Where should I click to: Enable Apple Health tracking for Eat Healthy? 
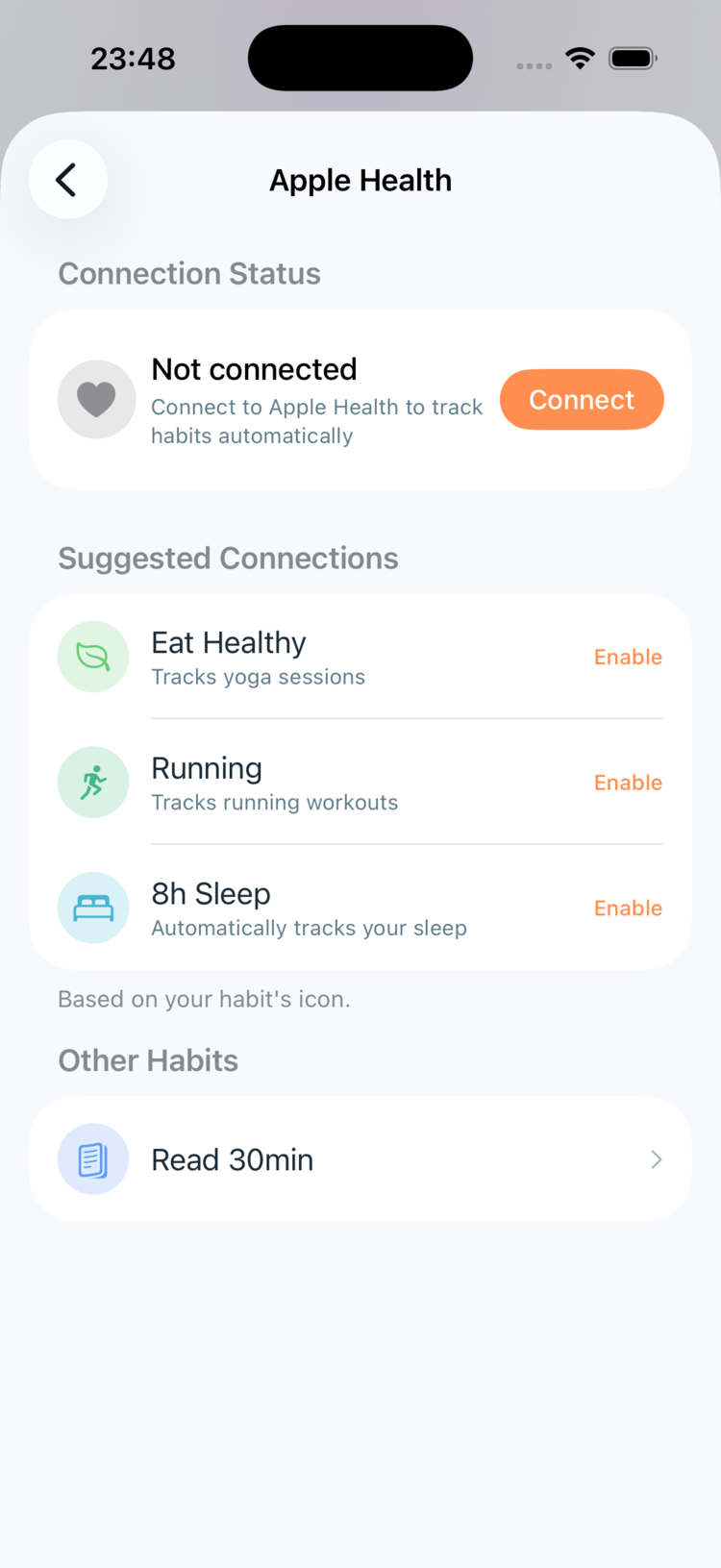coord(628,657)
